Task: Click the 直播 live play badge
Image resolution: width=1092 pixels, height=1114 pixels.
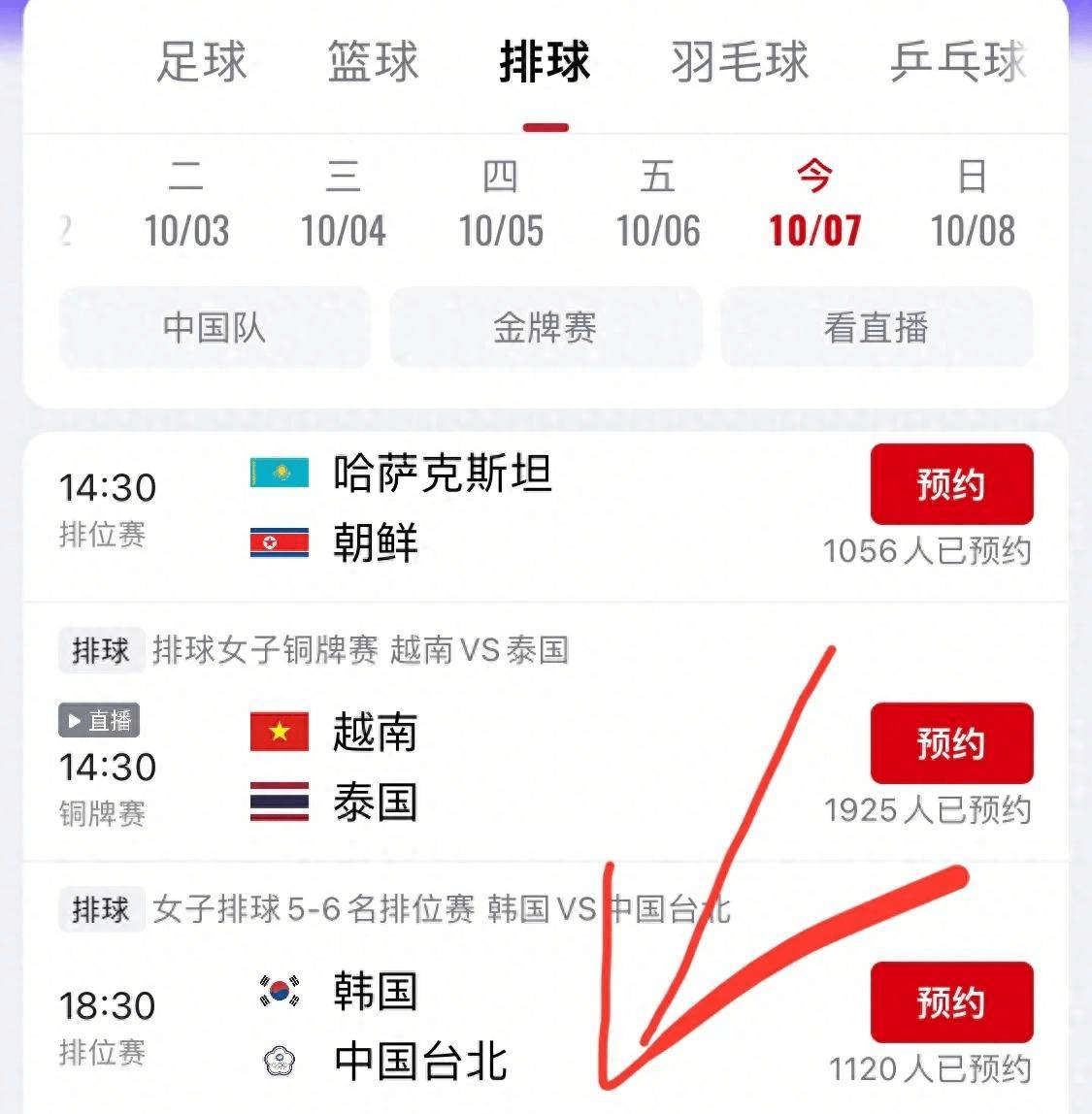Action: click(98, 720)
